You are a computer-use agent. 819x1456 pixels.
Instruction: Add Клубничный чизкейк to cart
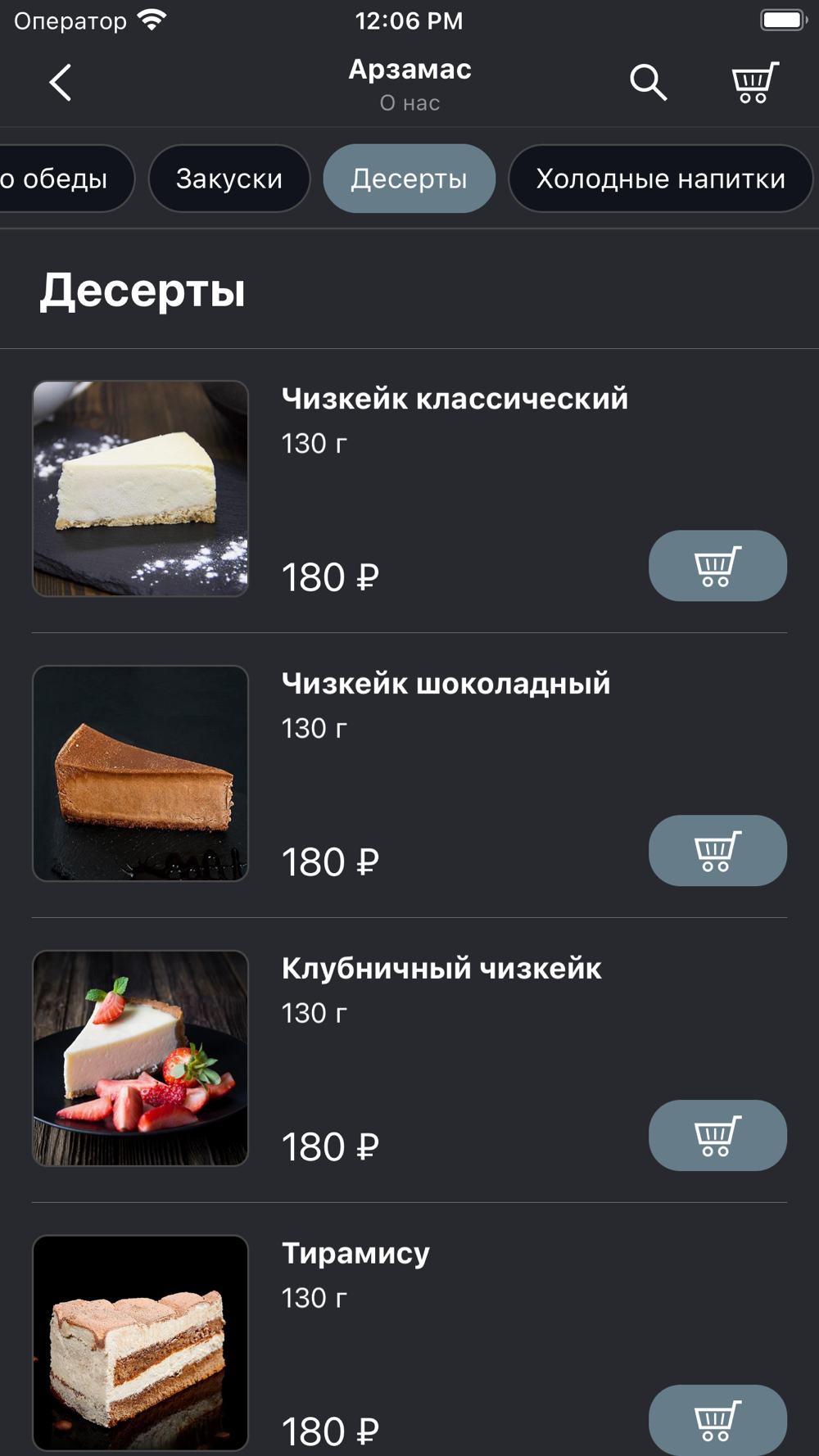[717, 1136]
